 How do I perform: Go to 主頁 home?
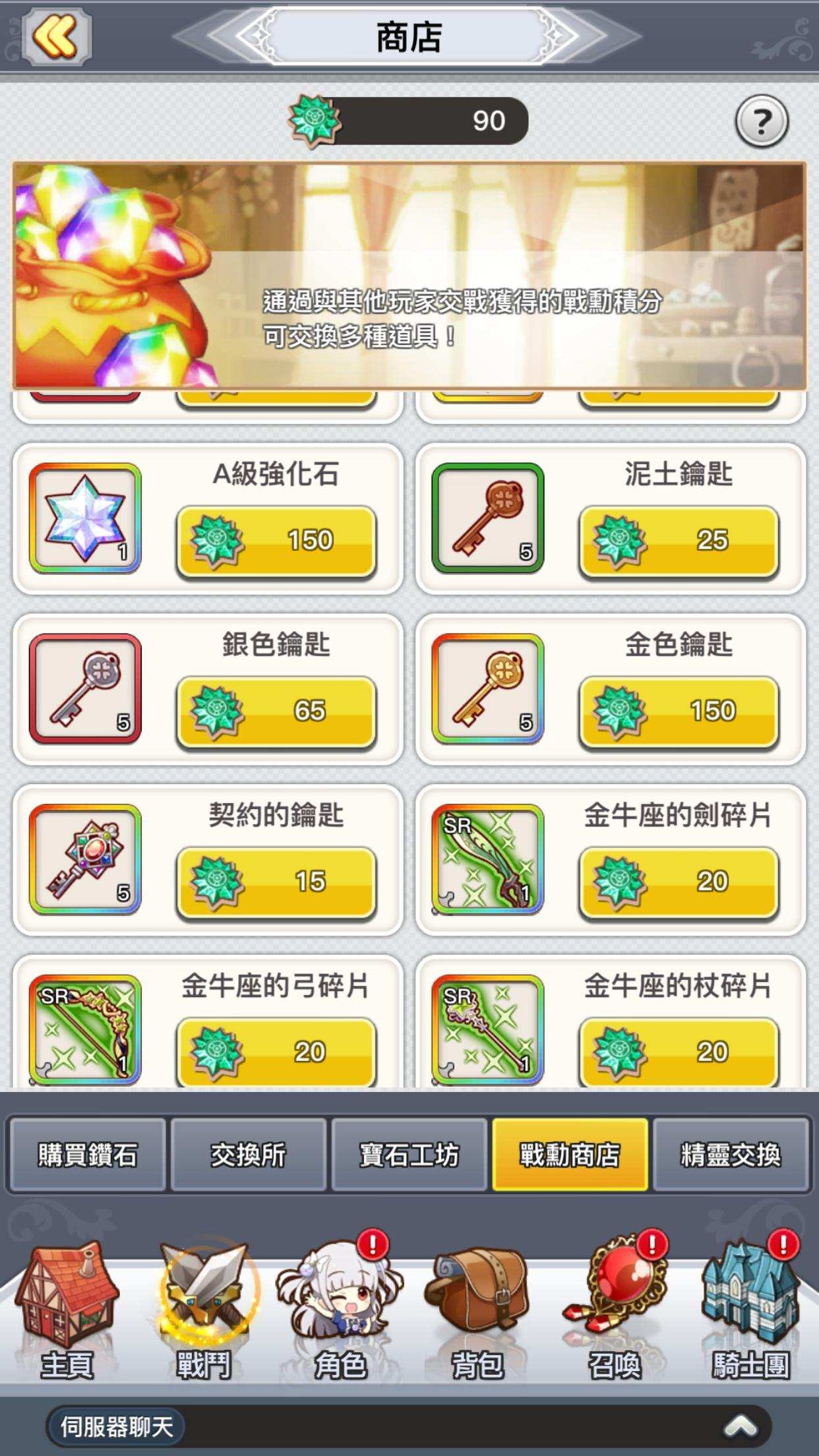click(x=67, y=1312)
